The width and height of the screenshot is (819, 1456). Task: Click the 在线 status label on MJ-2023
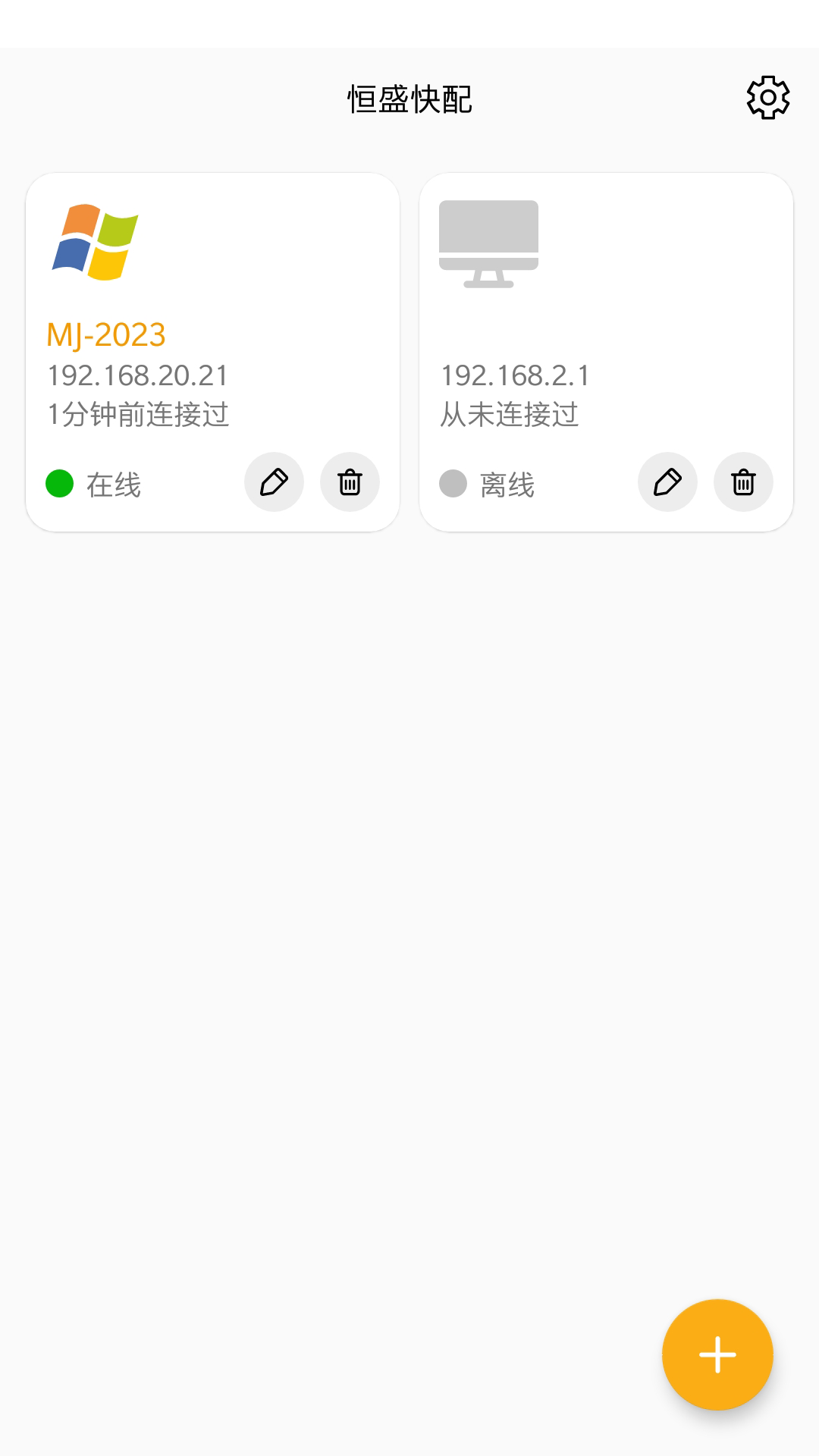115,485
